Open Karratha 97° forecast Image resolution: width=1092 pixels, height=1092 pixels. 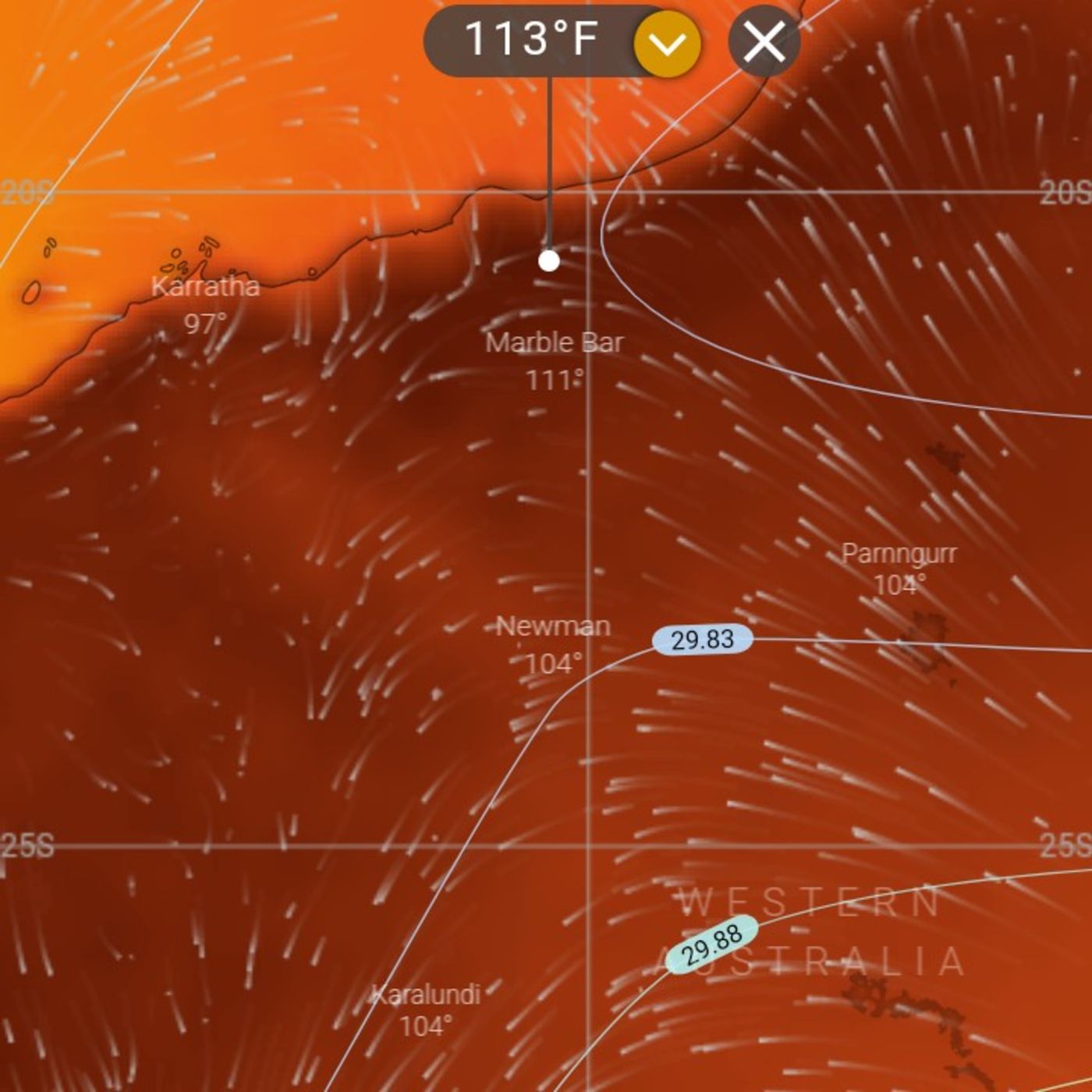pos(205,303)
